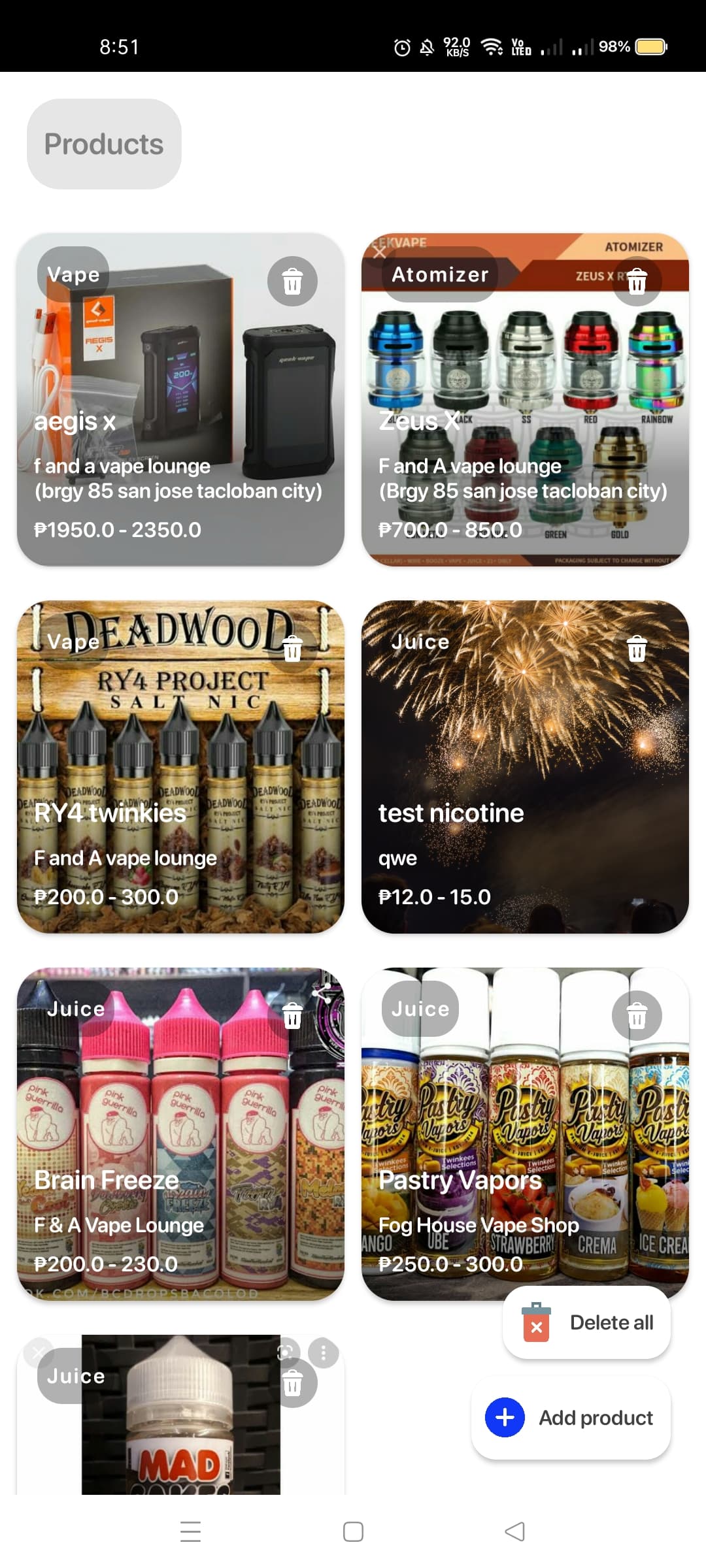Delete the aegis x product via trash icon
Screen dimensions: 706x1568
pos(292,281)
